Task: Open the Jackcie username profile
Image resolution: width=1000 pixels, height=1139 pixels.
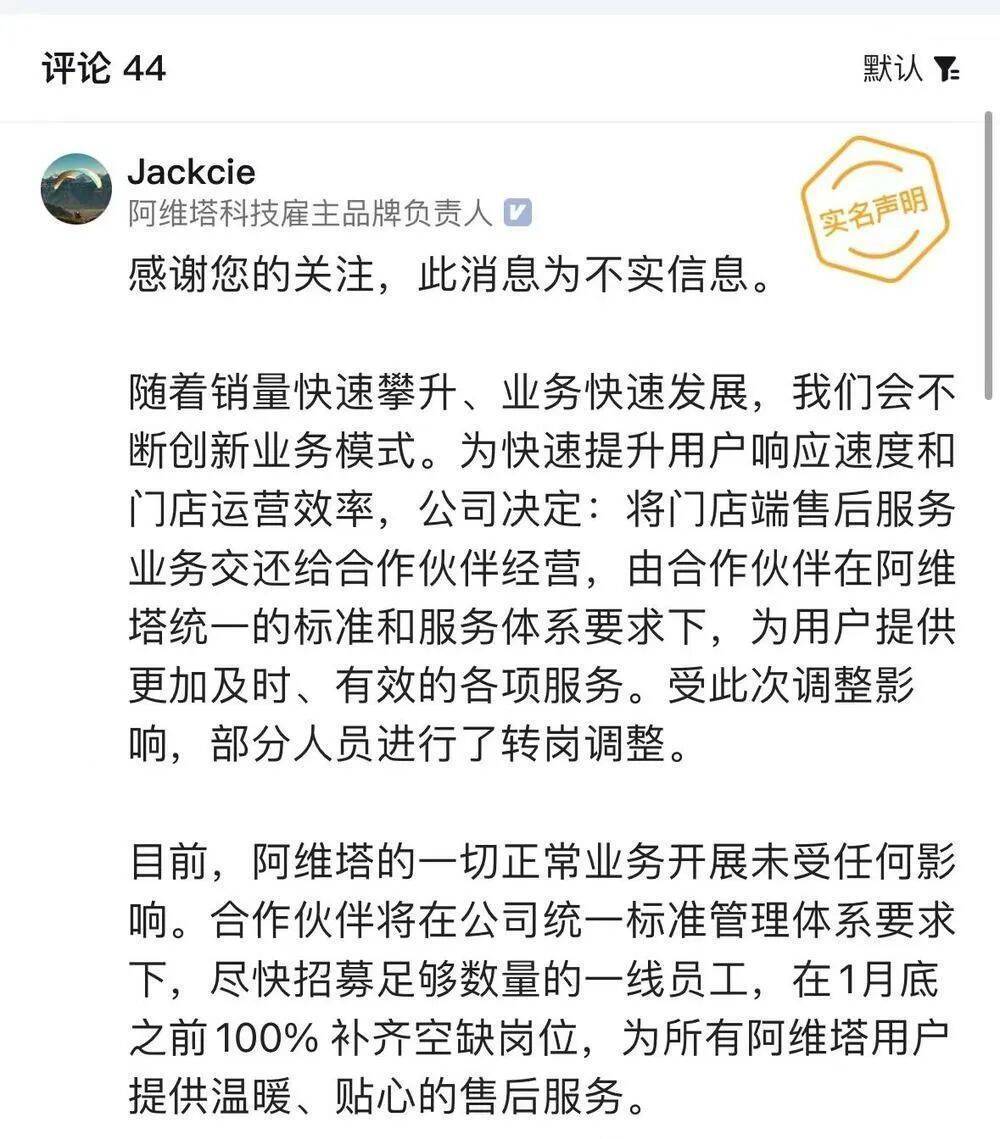Action: pos(191,171)
